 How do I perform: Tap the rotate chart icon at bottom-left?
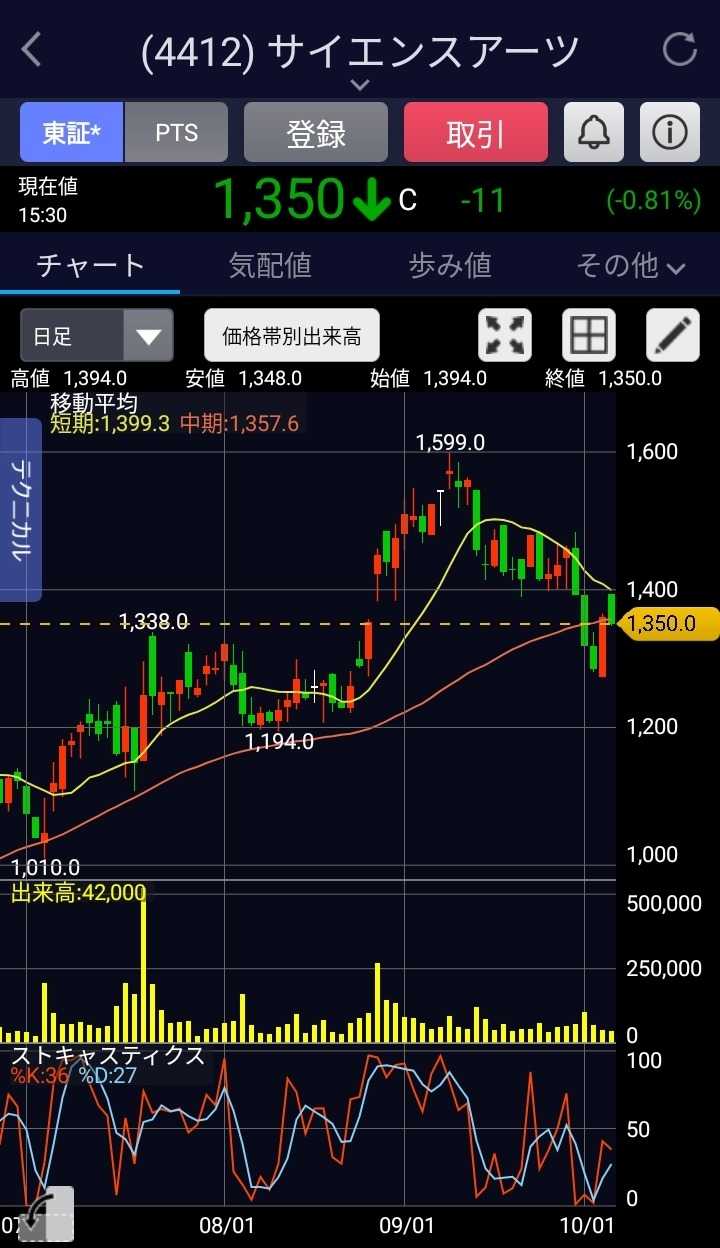[x=45, y=1215]
